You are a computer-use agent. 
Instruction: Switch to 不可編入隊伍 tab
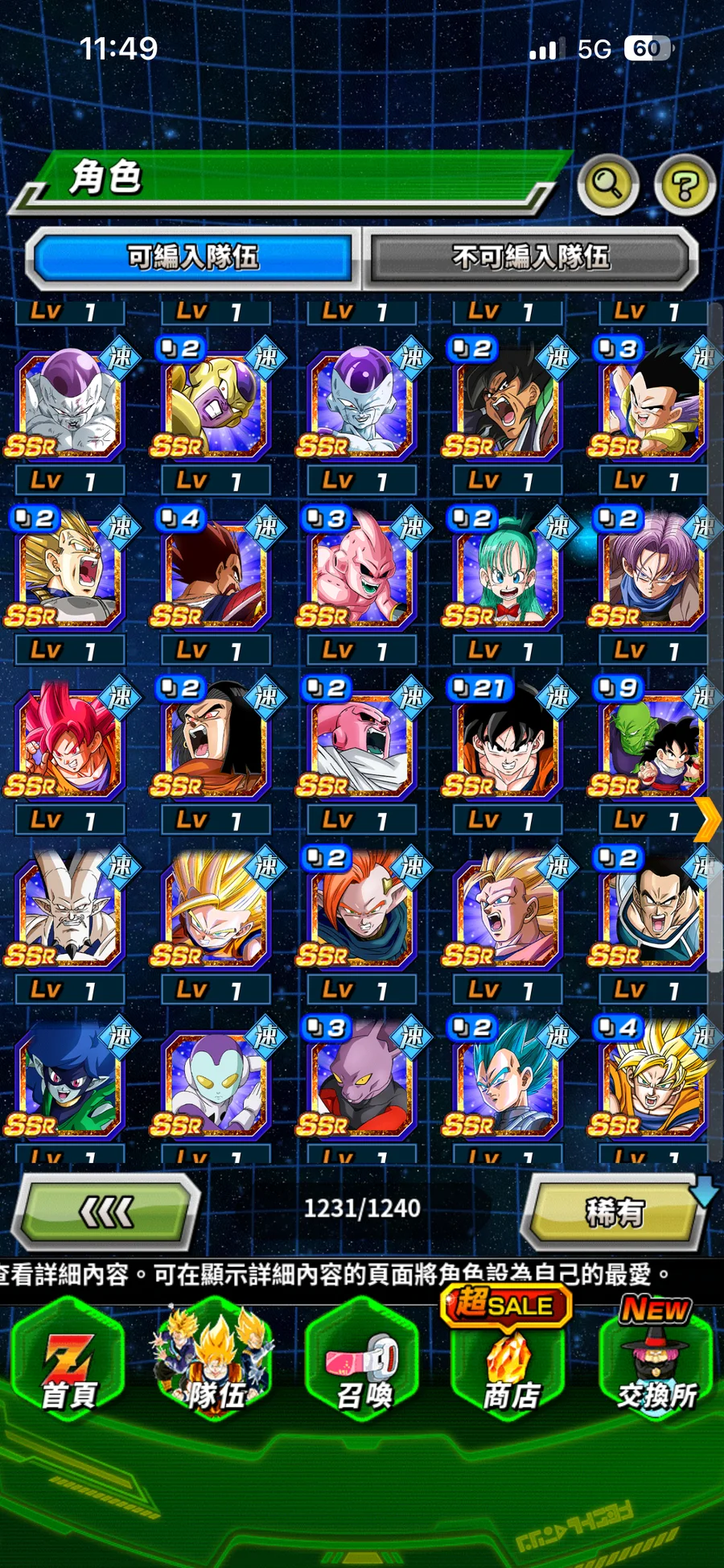pos(531,258)
